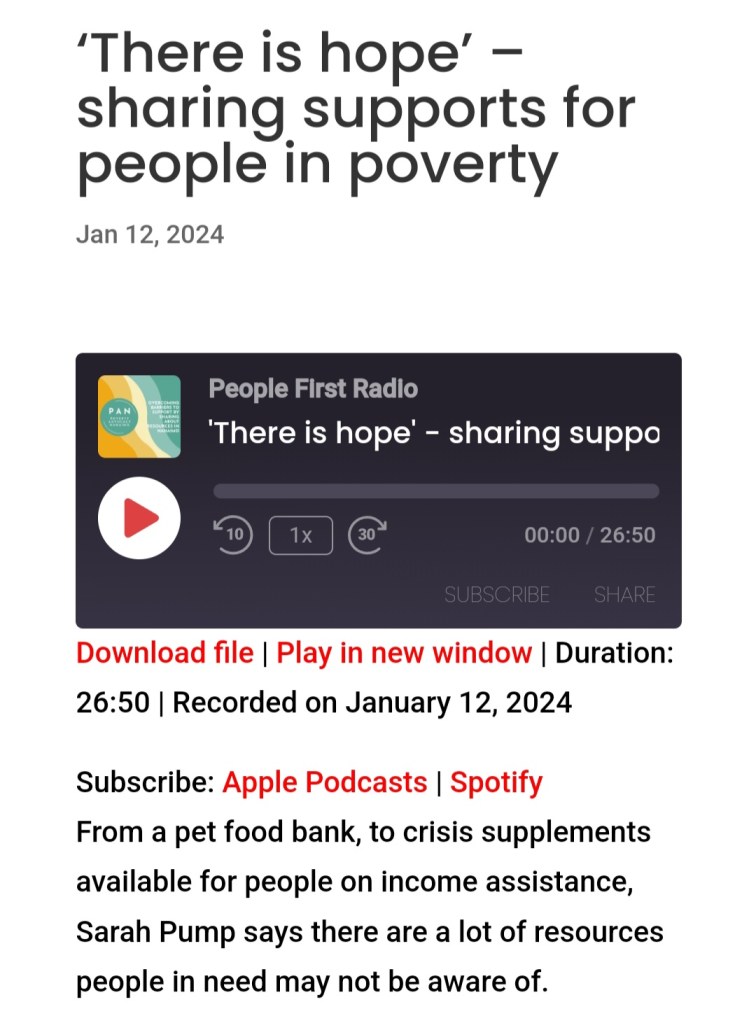Screen dimensions: 756x1023
Task: Play the People First Radio episode
Action: click(139, 518)
